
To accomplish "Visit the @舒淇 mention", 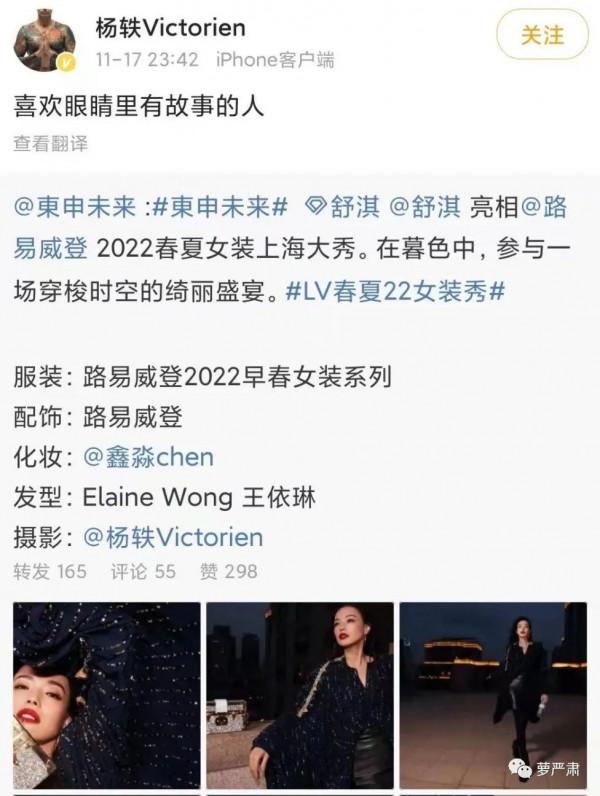I will (423, 207).
